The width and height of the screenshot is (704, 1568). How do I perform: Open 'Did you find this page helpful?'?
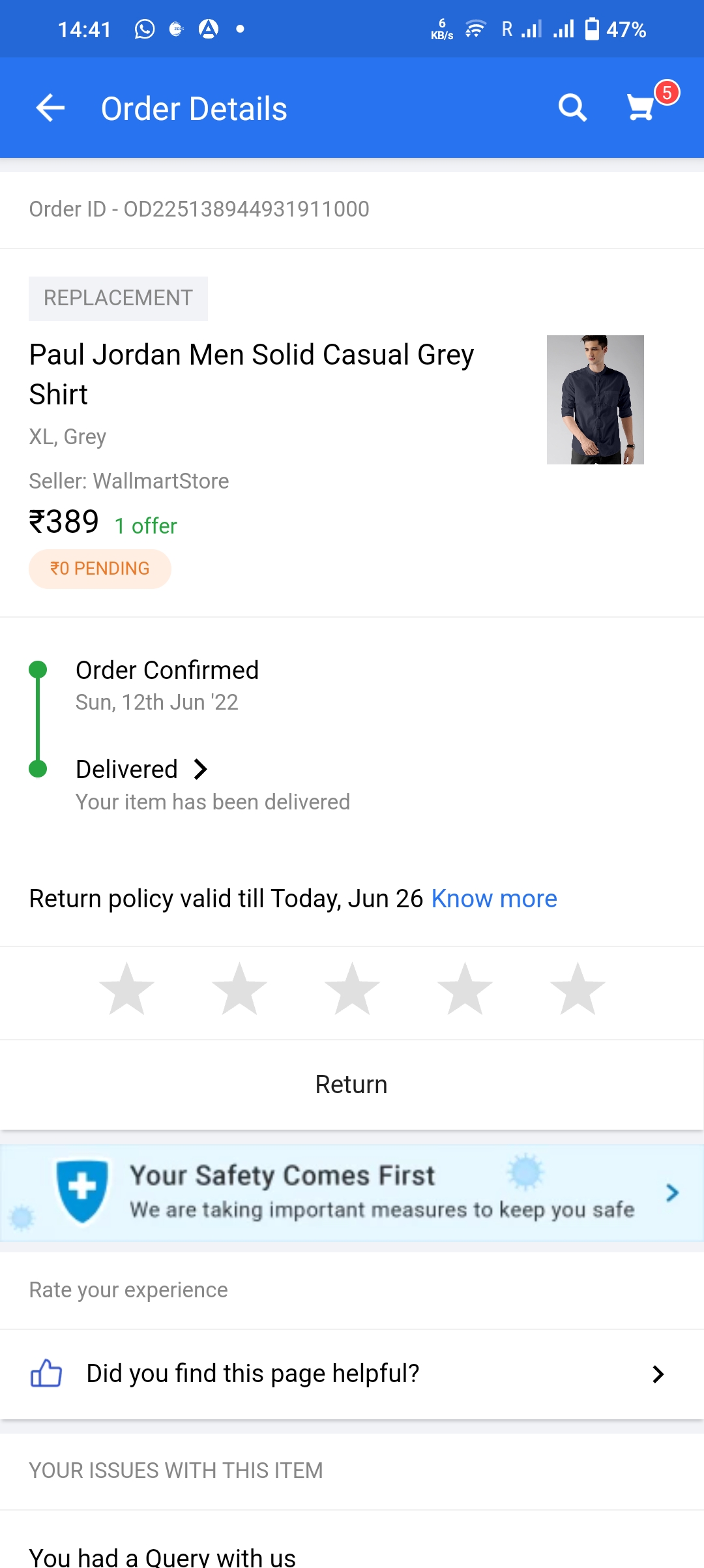[352, 1374]
